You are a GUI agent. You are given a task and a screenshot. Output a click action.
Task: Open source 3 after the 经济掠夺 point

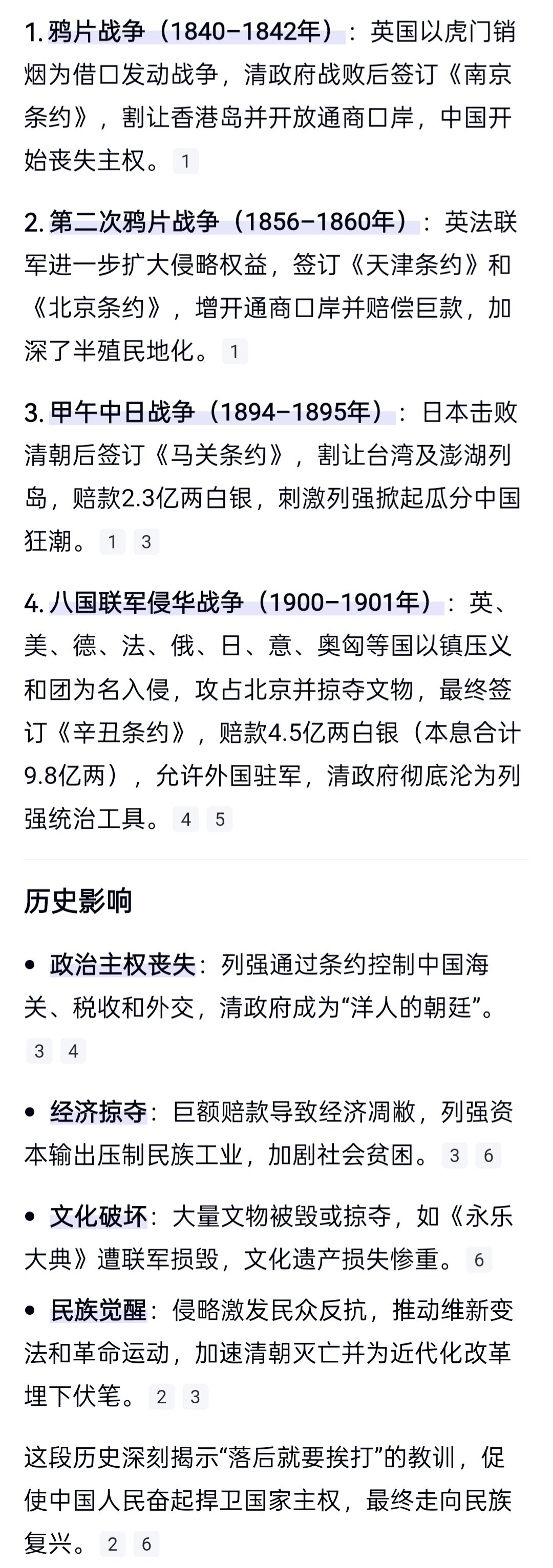454,1155
